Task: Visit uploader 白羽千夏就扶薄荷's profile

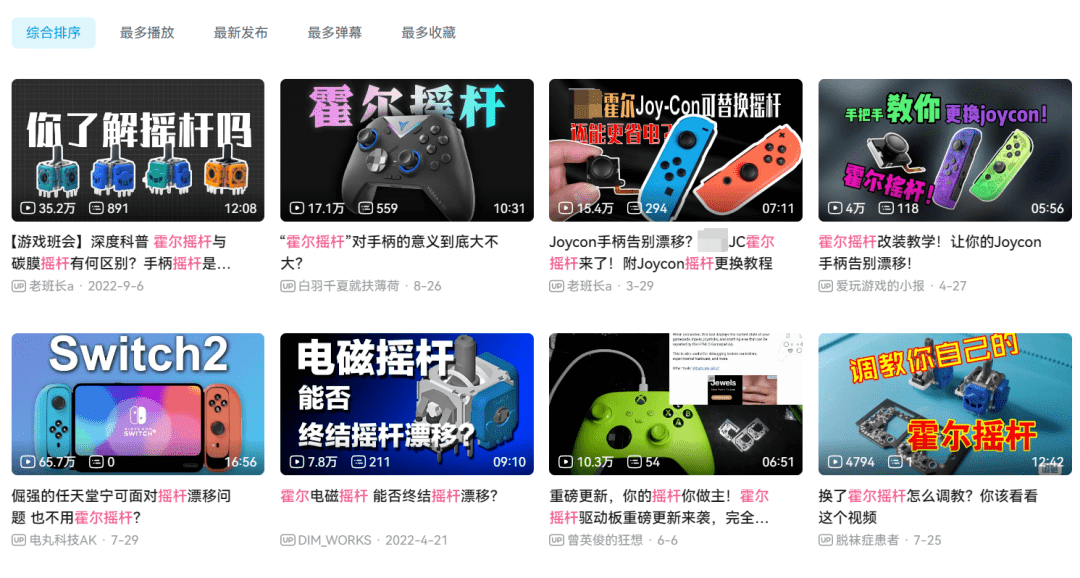Action: 348,286
